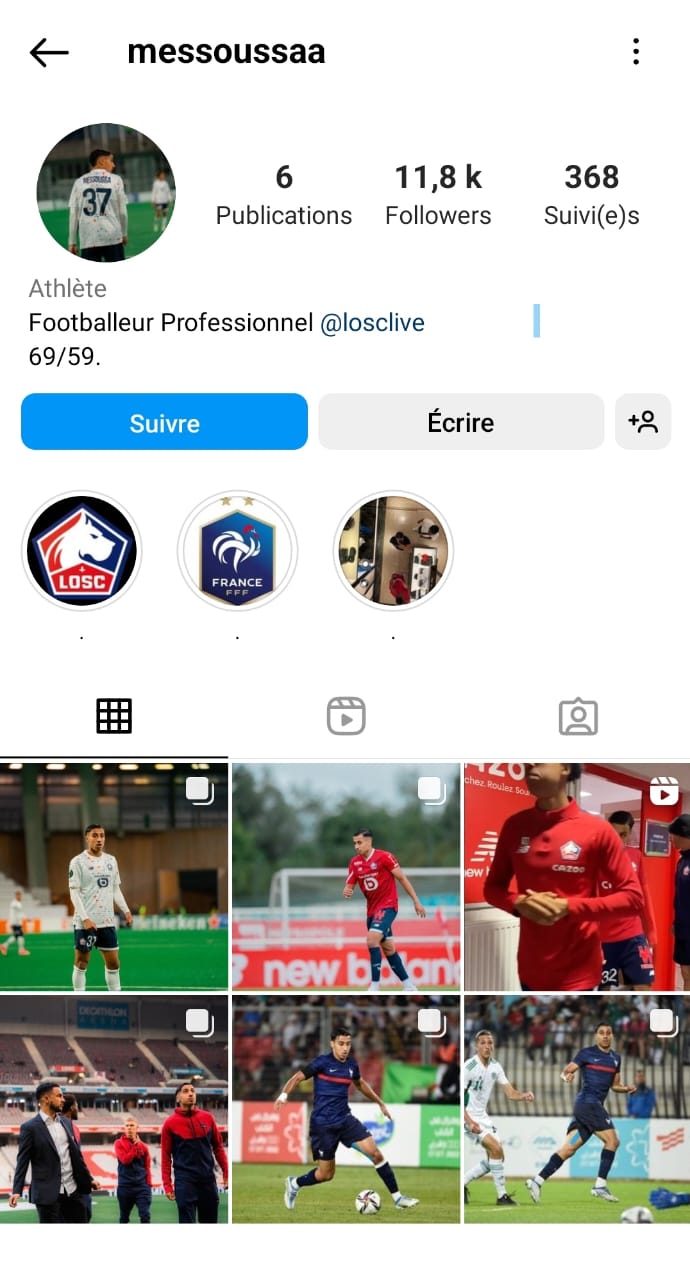
Task: Switch to the posts grid tab
Action: (x=114, y=716)
